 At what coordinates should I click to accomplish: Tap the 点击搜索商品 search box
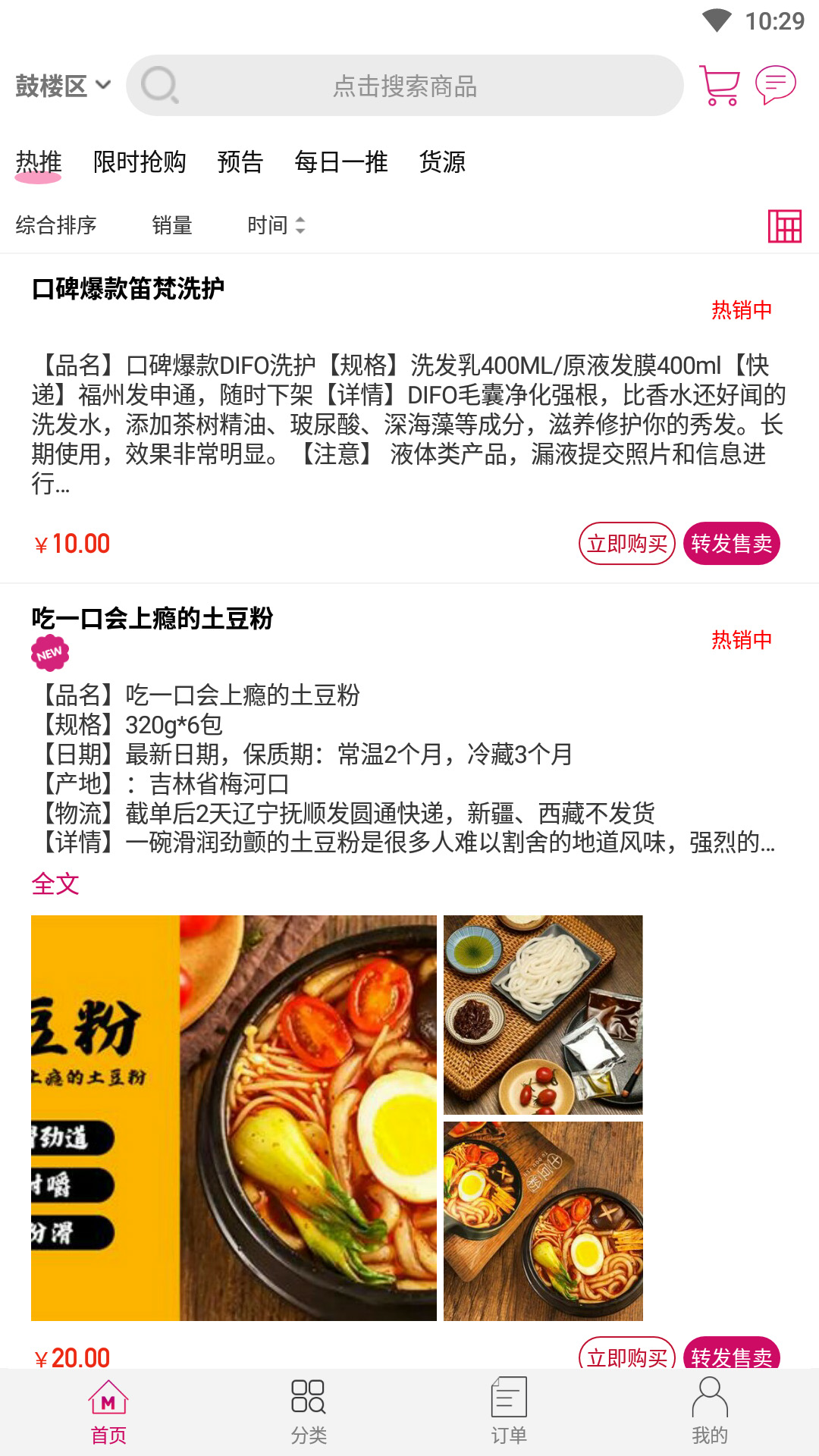405,86
